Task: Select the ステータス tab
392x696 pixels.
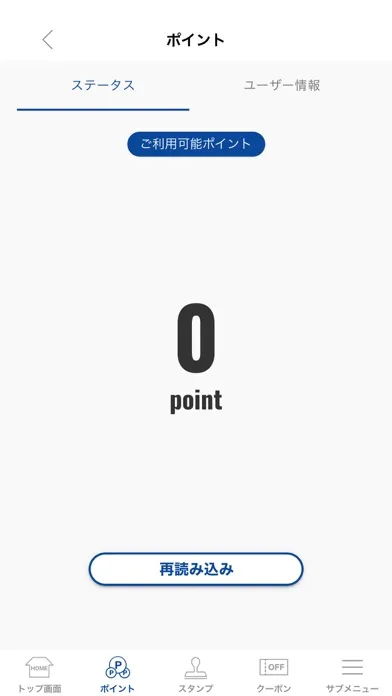Action: (103, 85)
